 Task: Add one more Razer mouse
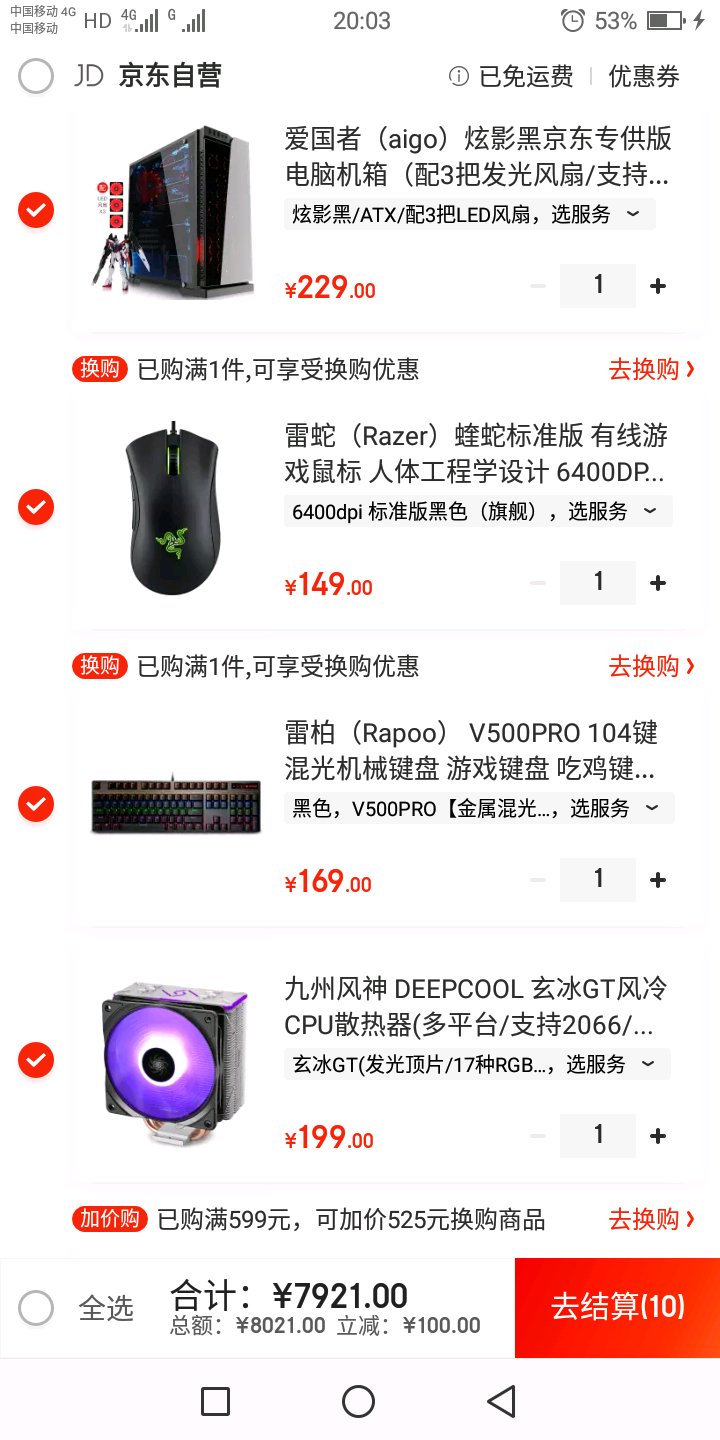(x=658, y=583)
